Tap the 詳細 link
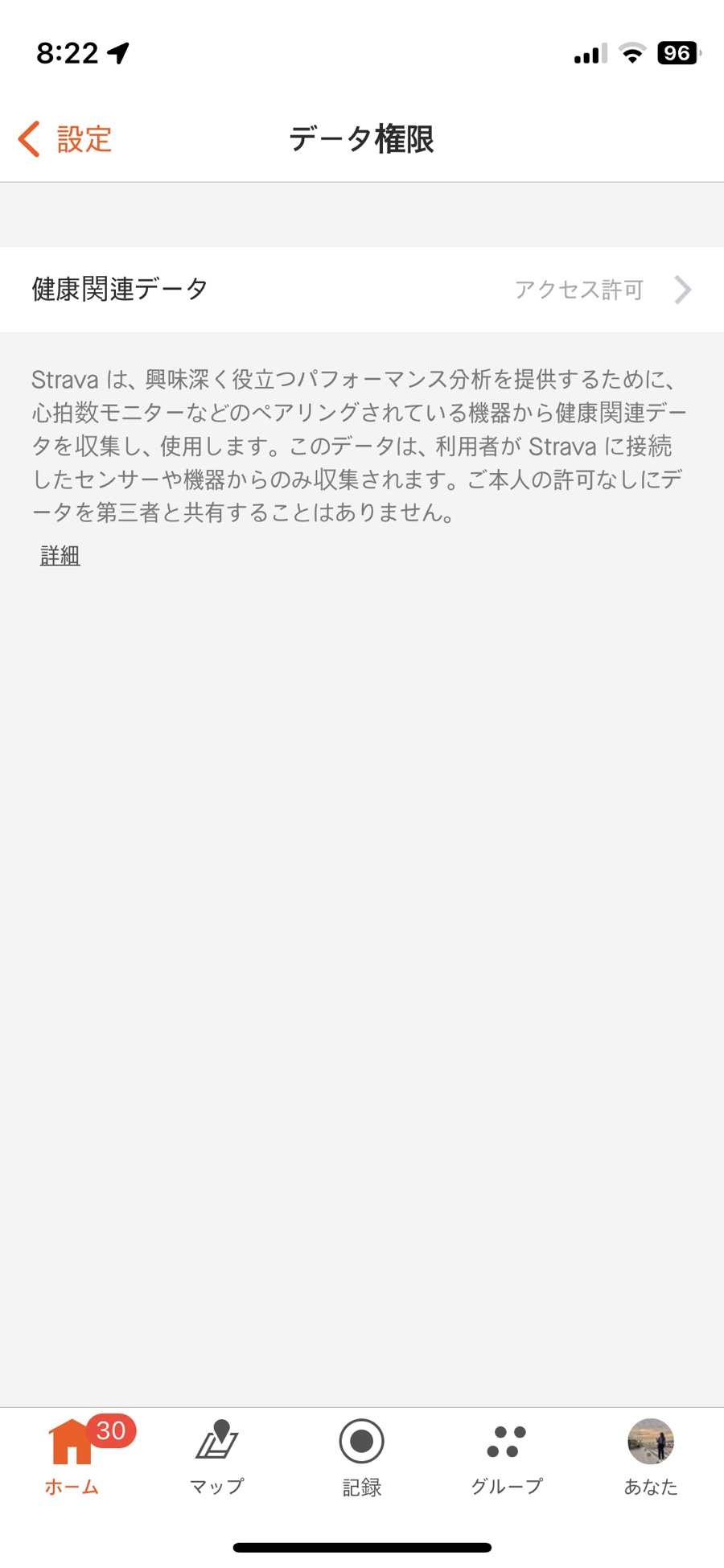Screen dimensions: 724x1568 click(x=60, y=555)
